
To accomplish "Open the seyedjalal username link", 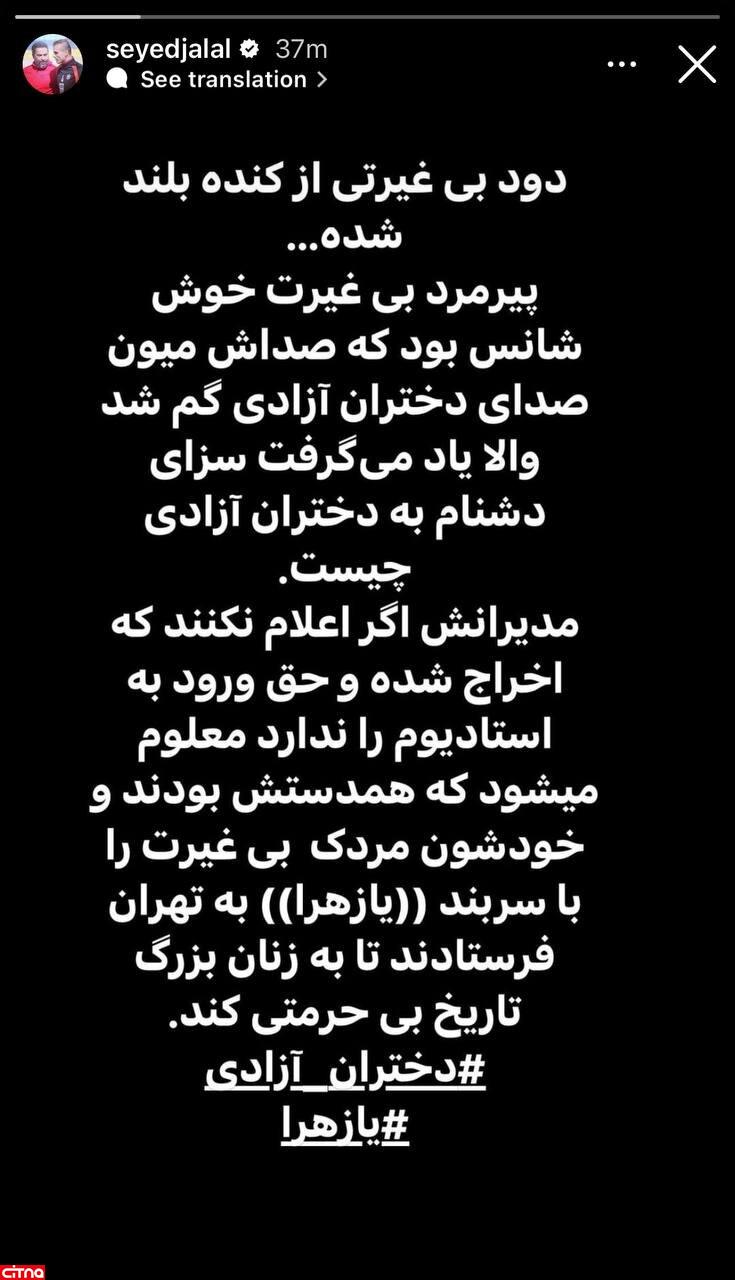I will point(169,48).
